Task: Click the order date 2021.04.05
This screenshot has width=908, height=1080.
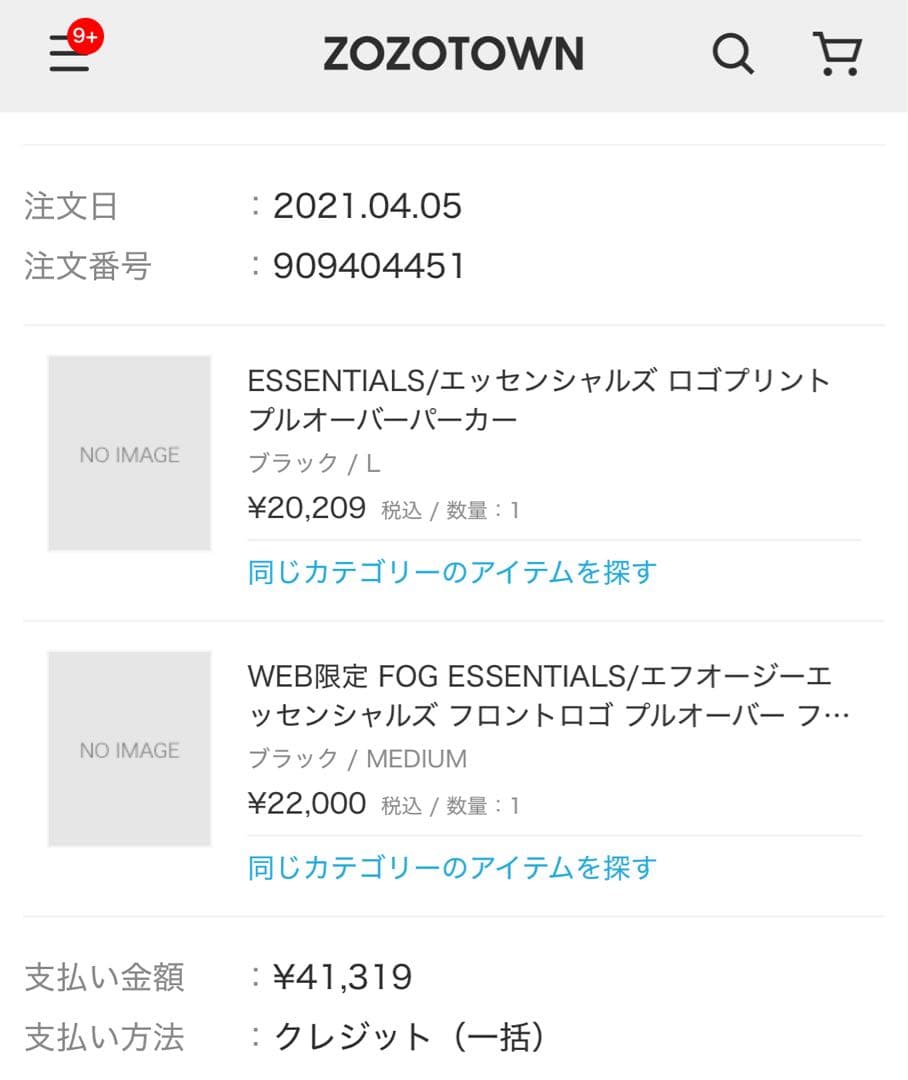Action: pyautogui.click(x=370, y=207)
